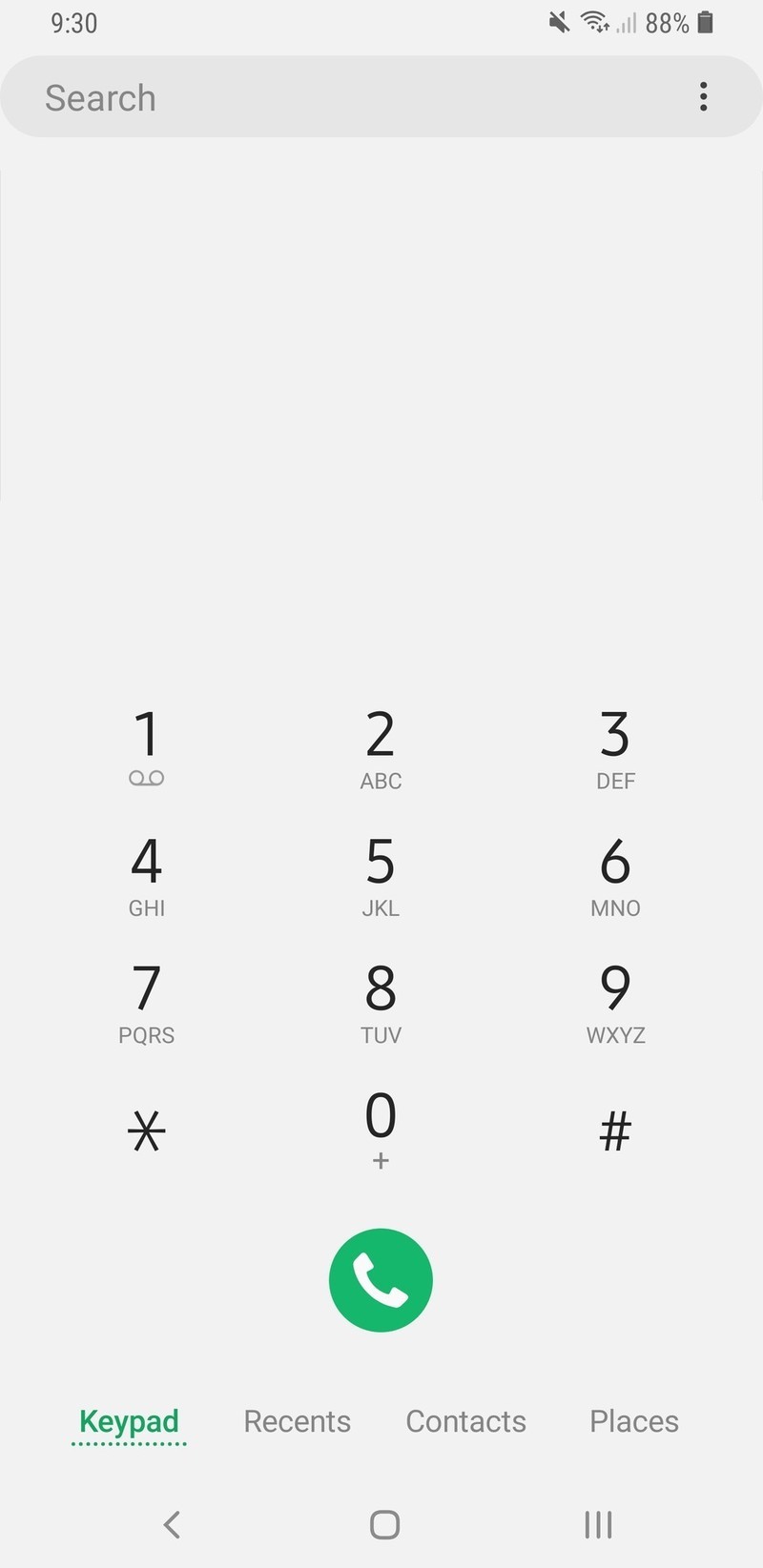
Task: Tap the pound hash key
Action: coord(615,1130)
